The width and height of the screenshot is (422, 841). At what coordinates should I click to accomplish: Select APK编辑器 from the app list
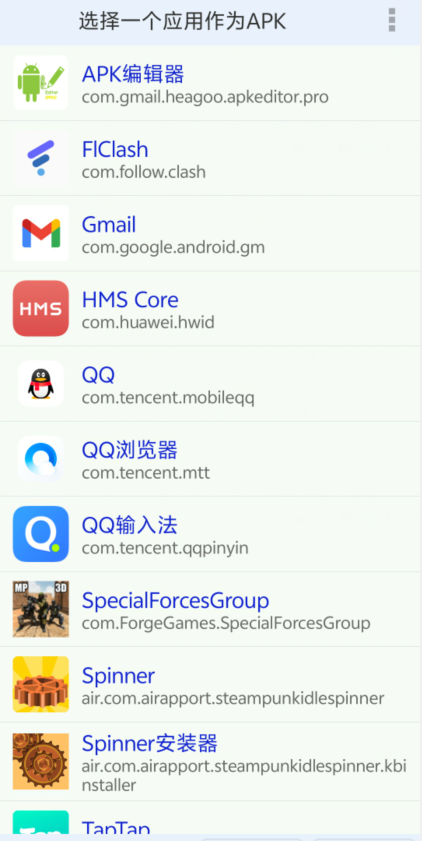coord(211,83)
